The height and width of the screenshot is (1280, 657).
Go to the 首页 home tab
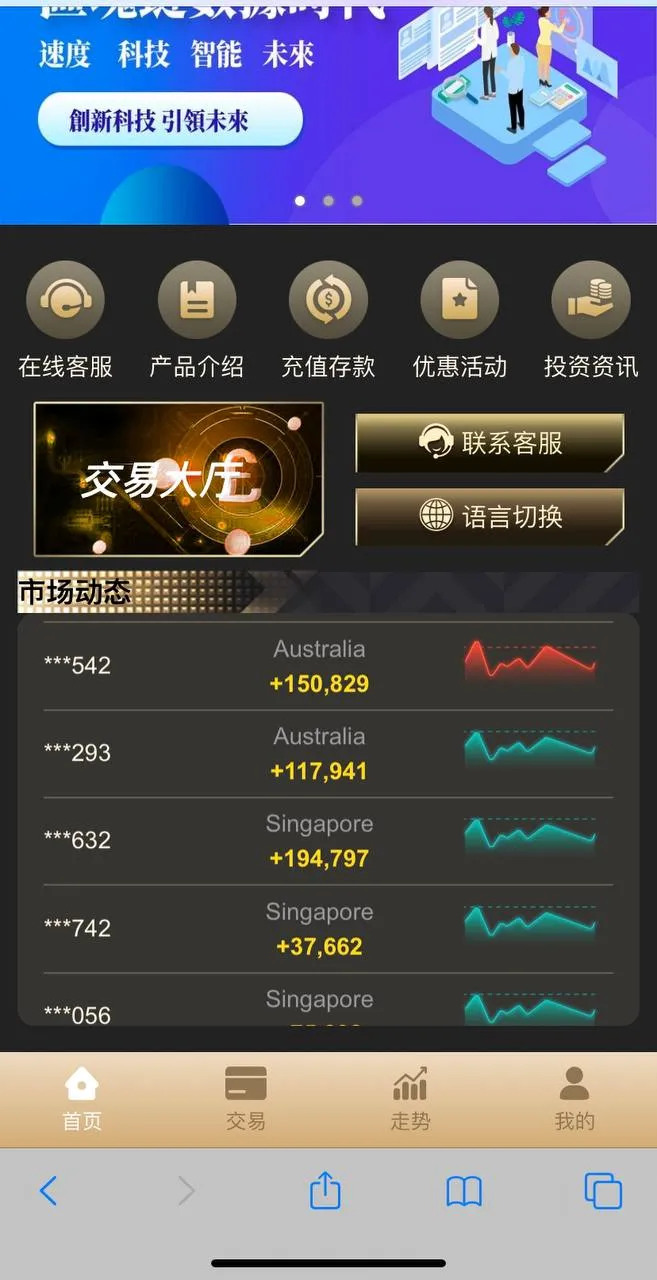point(82,1098)
